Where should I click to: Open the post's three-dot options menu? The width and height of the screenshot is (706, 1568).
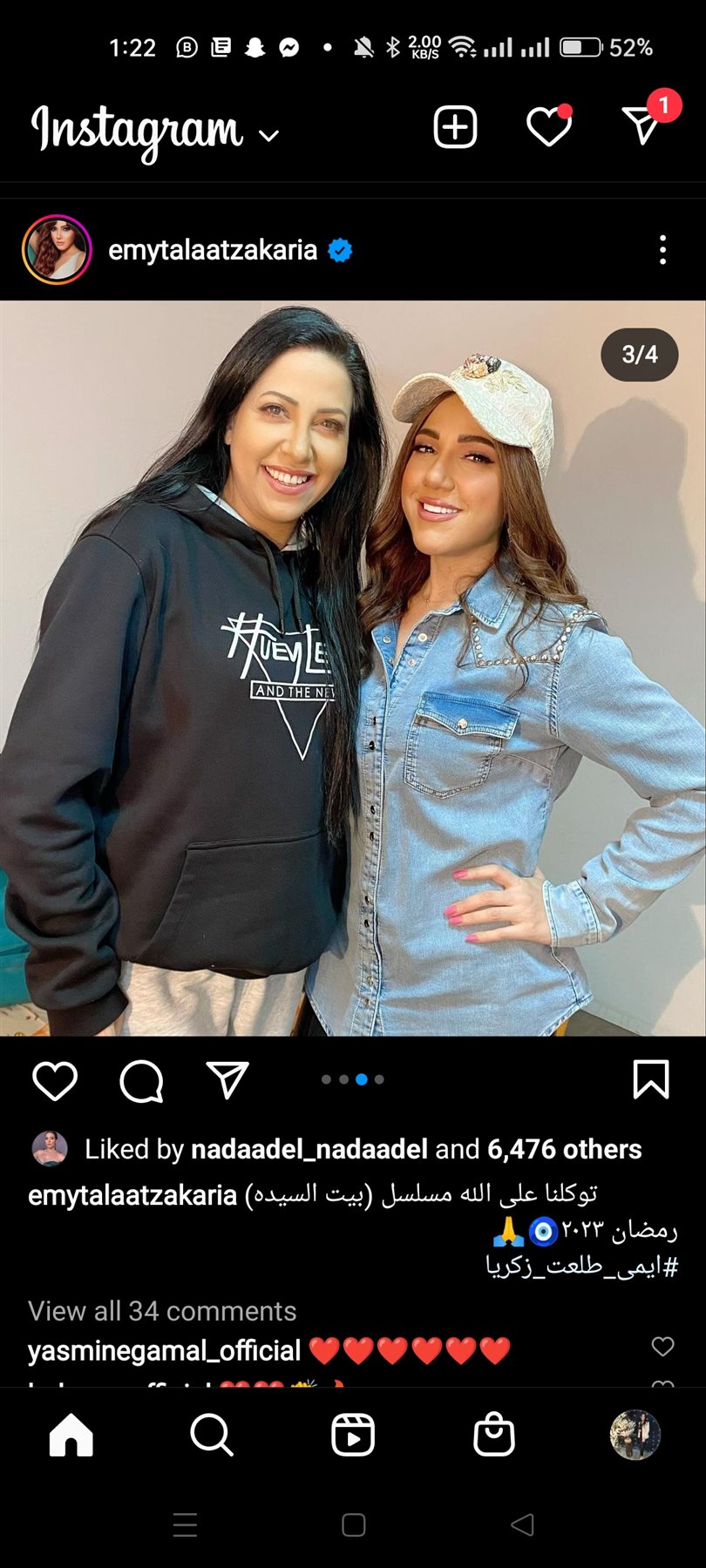coord(662,250)
